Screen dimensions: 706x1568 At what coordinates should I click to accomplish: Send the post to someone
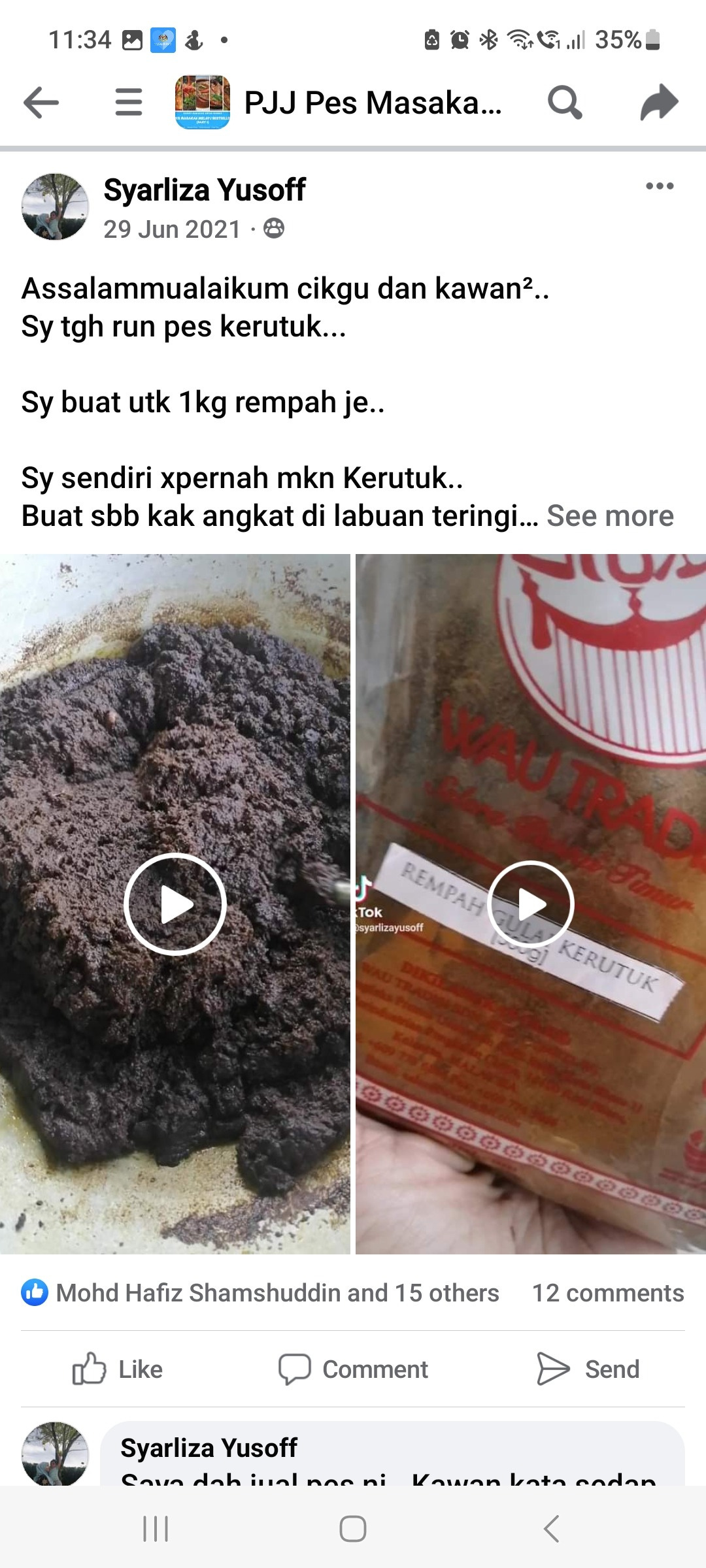588,1369
